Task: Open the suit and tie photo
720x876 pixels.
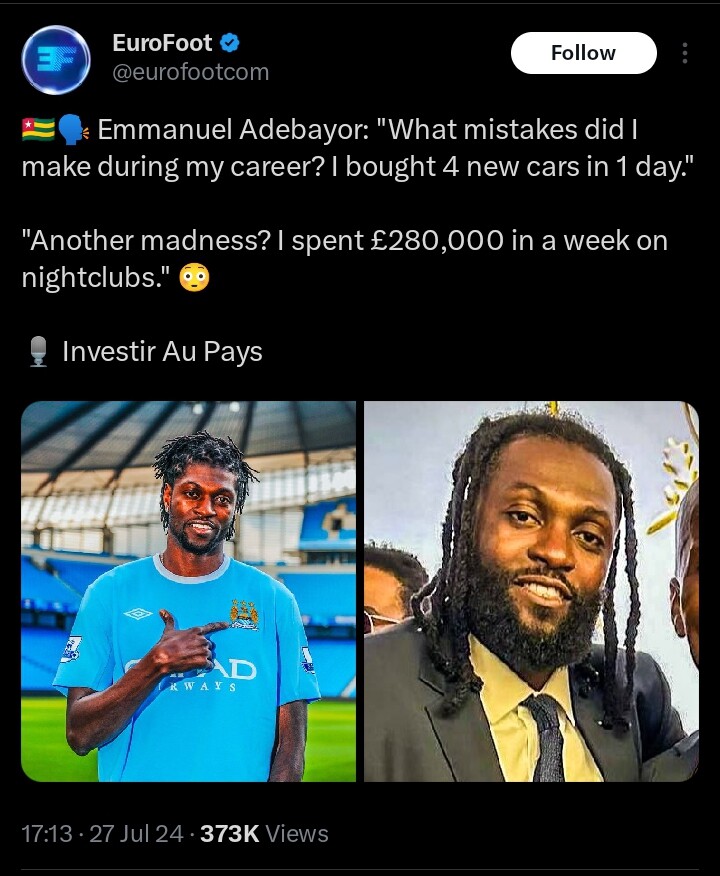Action: [531, 590]
